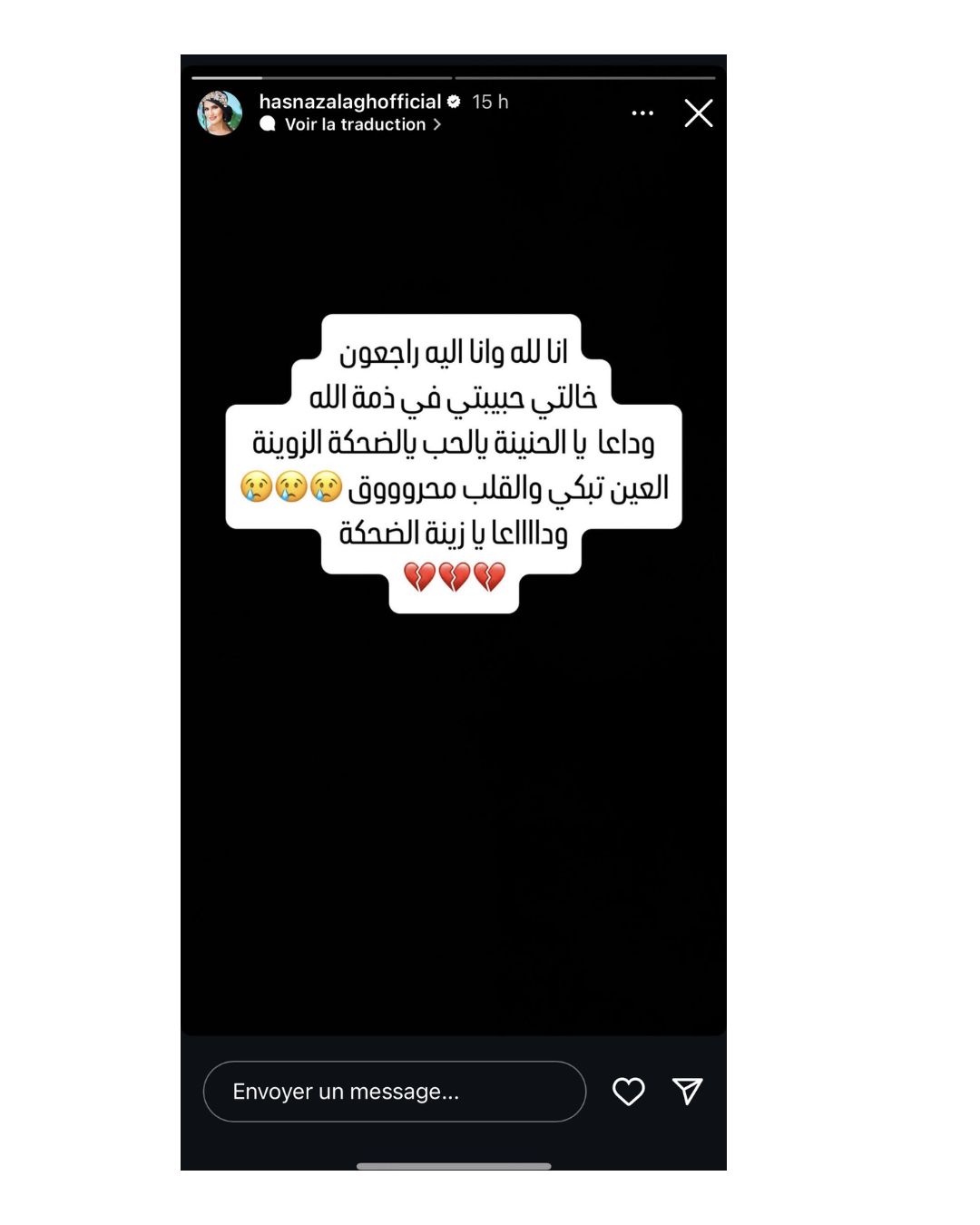Tap the hasnazalaghofficial username
The height and width of the screenshot is (1225, 980).
349,102
